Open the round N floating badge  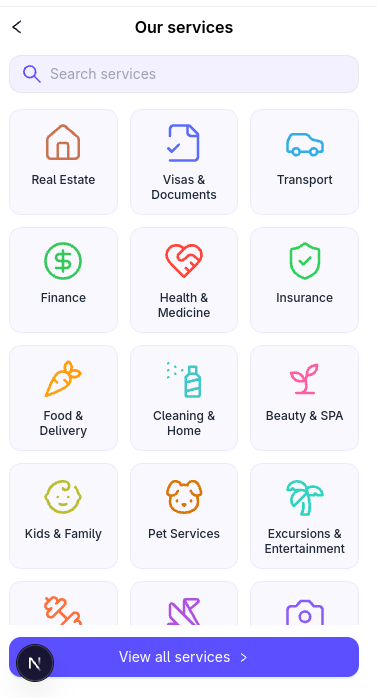point(35,663)
